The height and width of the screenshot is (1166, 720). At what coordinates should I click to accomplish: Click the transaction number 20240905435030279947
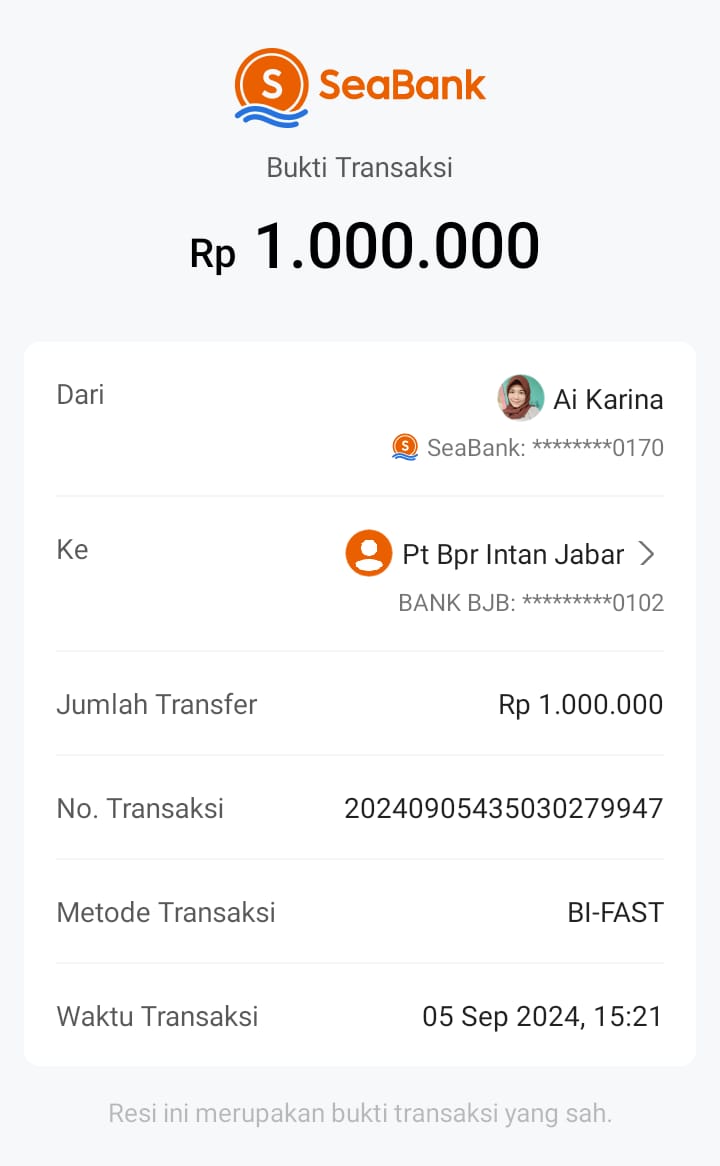[x=505, y=807]
